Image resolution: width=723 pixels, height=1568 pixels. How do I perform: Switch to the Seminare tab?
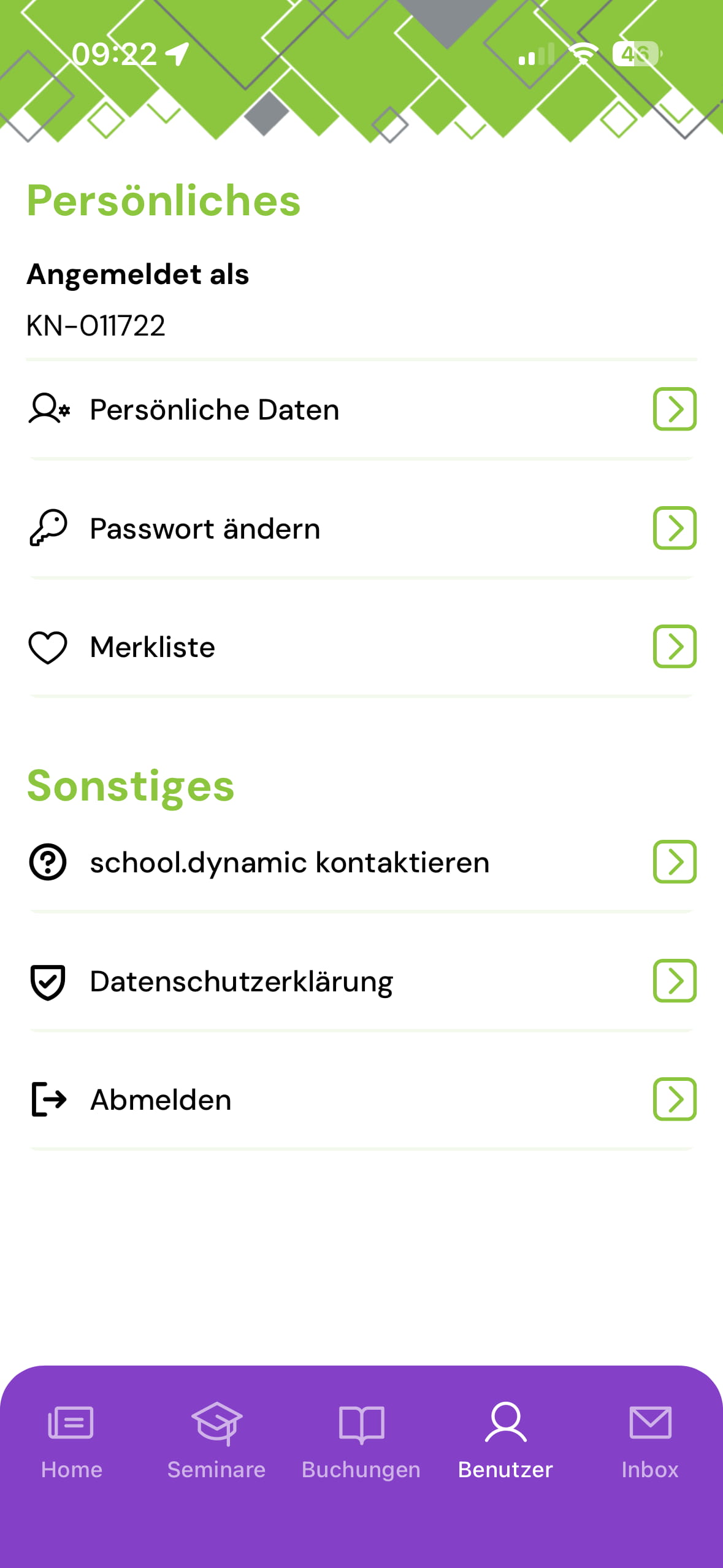[216, 1439]
